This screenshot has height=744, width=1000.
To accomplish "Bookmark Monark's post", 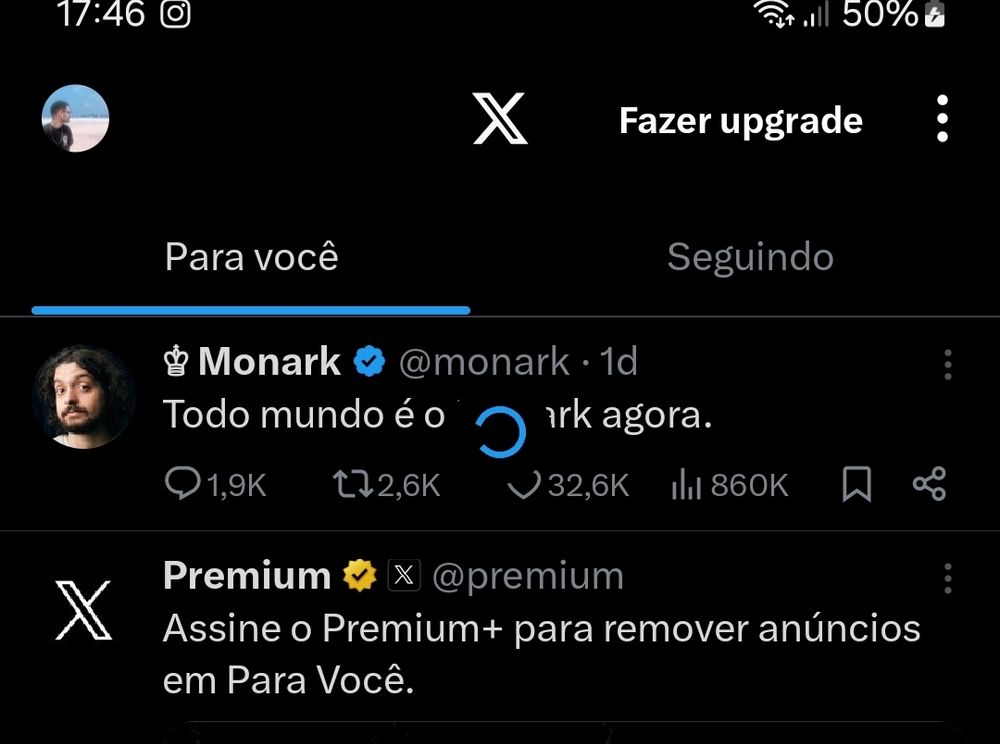I will [857, 486].
